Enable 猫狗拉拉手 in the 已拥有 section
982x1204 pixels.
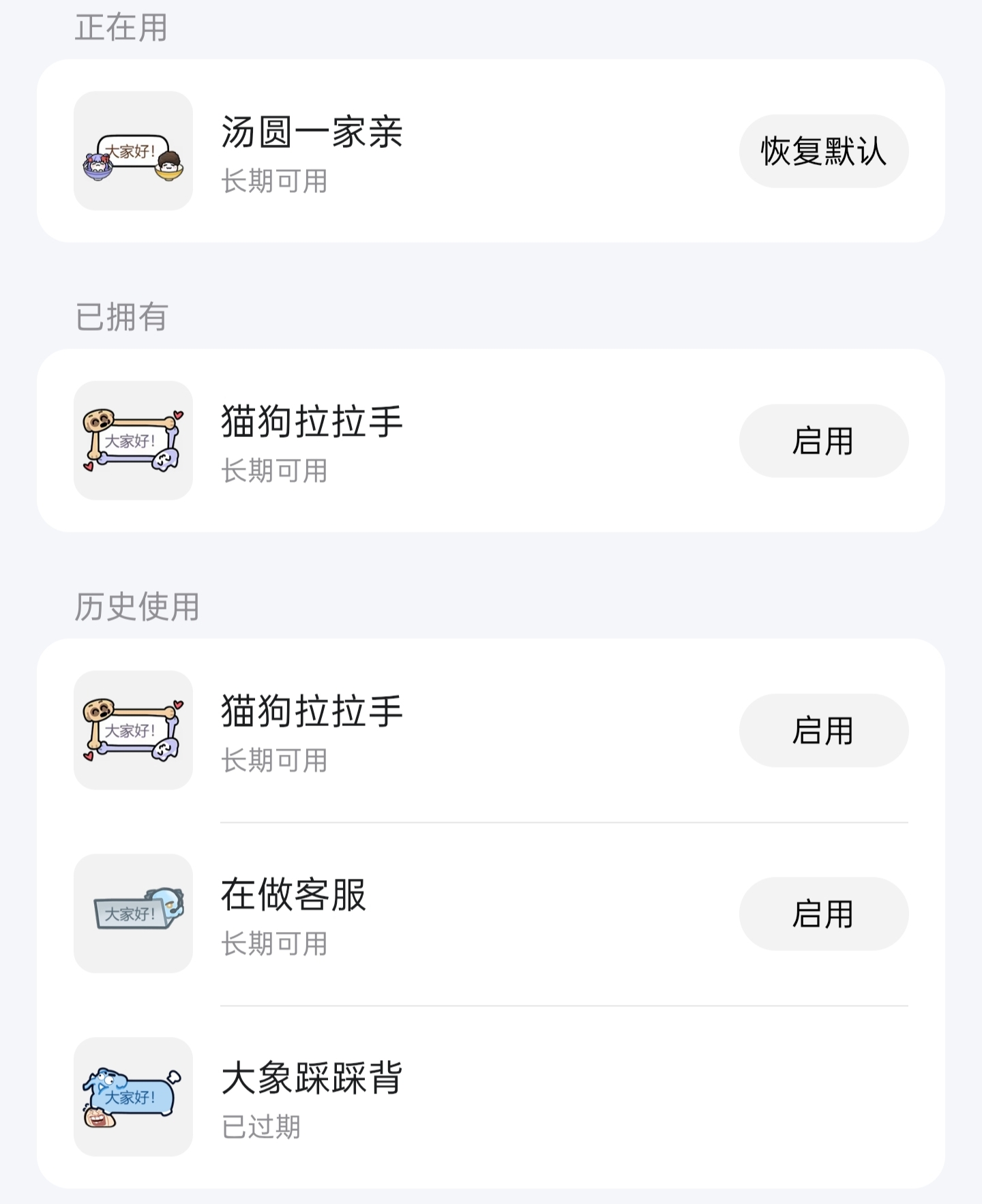pyautogui.click(x=823, y=441)
